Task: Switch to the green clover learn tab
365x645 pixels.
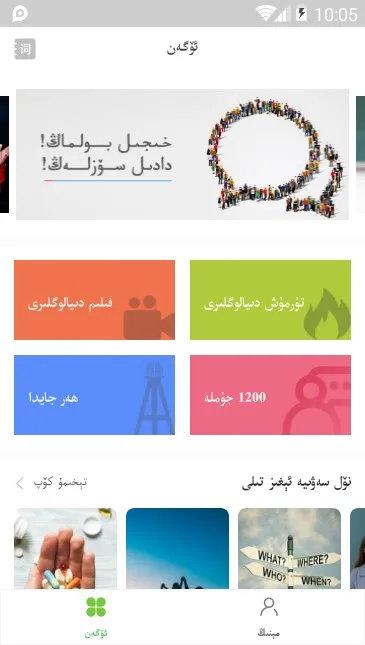Action: pos(96,617)
